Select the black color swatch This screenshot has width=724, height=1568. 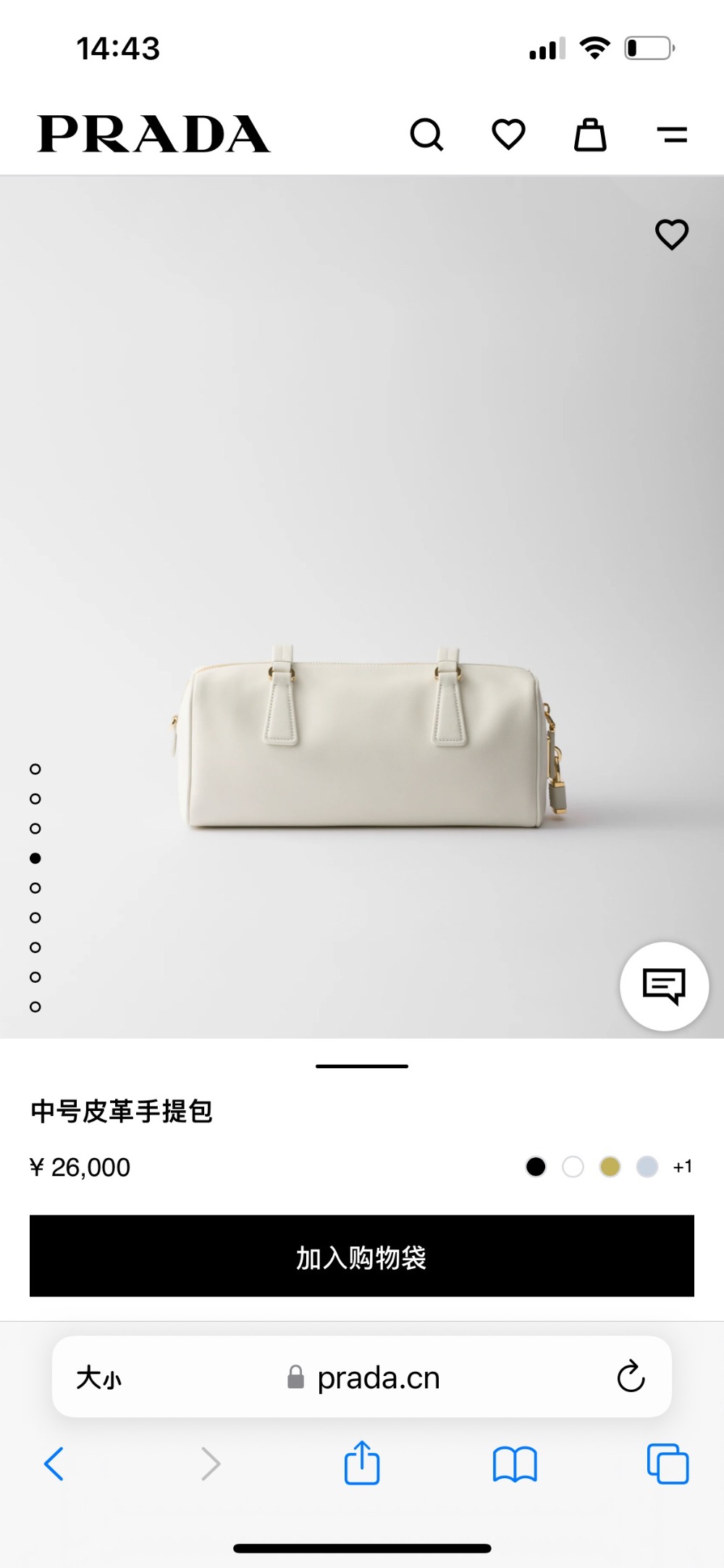[536, 1167]
